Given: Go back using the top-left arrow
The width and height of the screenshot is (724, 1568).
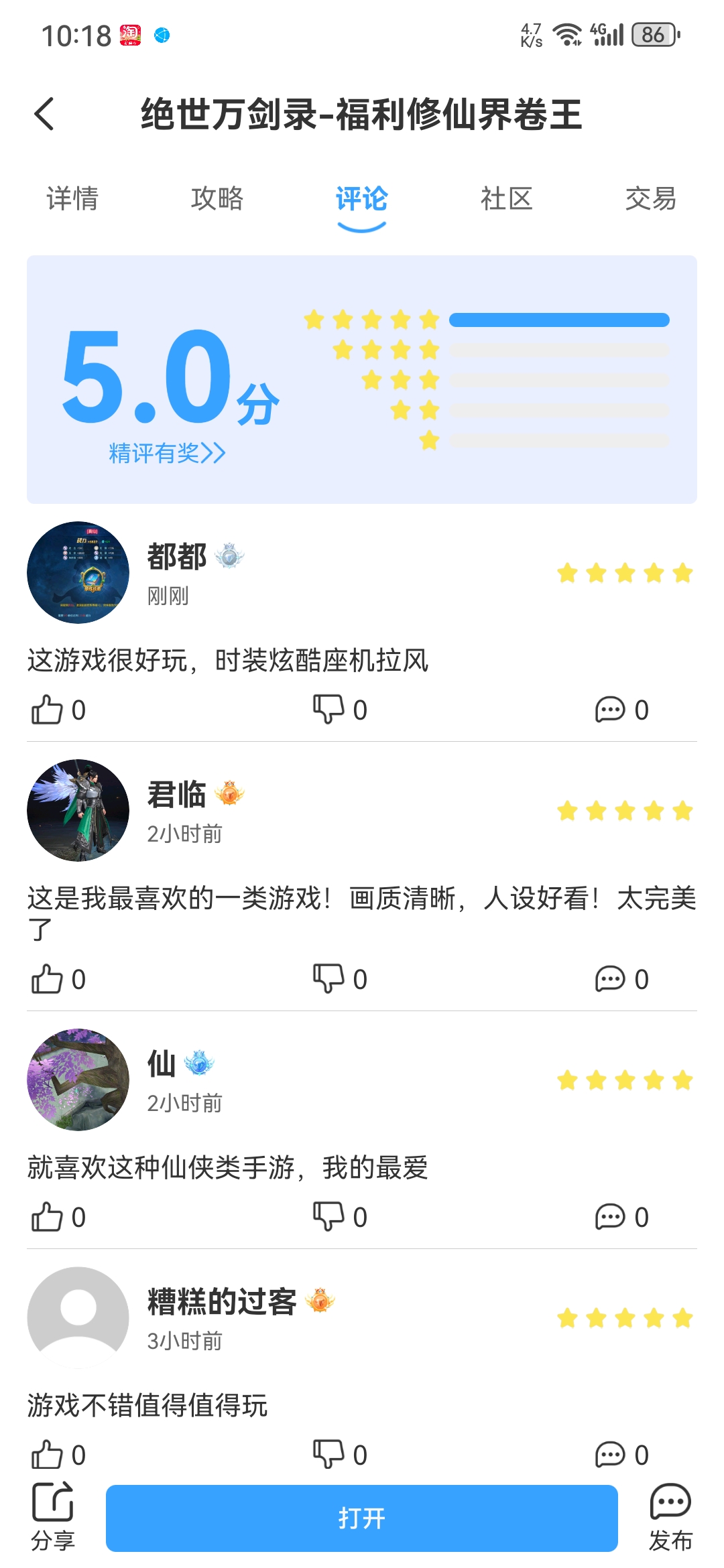Looking at the screenshot, I should pyautogui.click(x=44, y=114).
